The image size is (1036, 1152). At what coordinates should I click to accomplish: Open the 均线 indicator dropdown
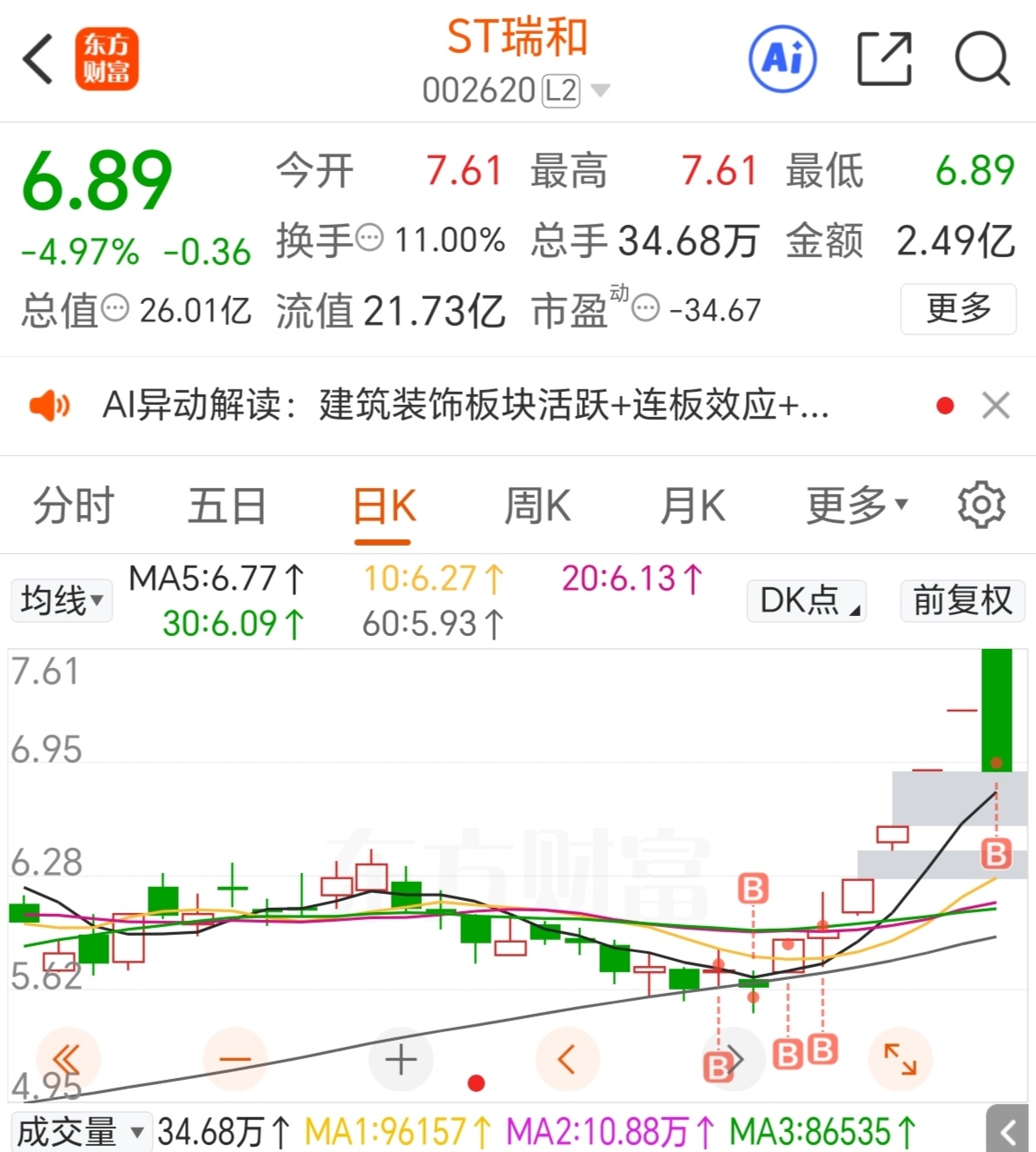pyautogui.click(x=62, y=600)
